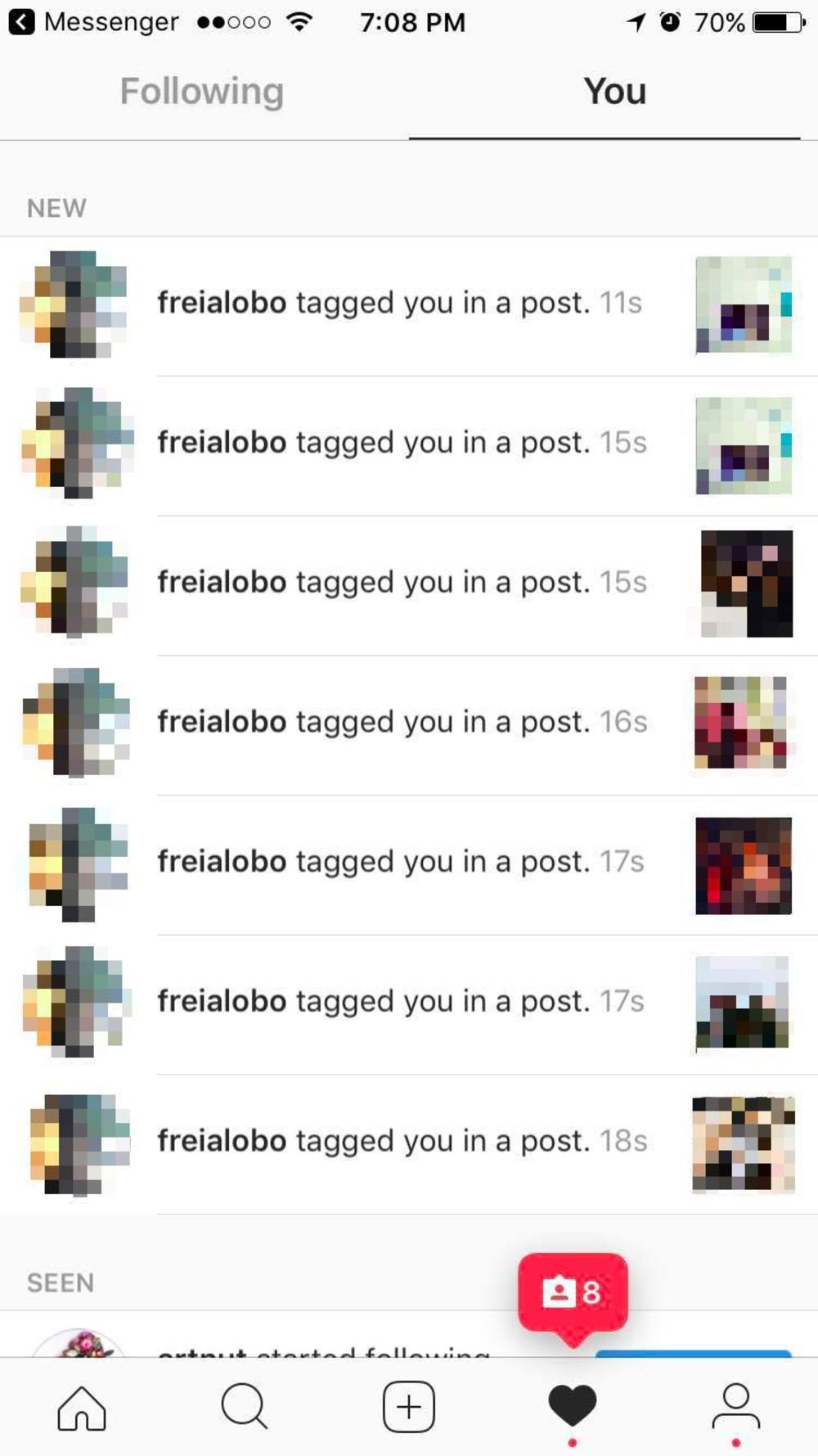This screenshot has height=1456, width=818.
Task: Select the You tab
Action: click(614, 92)
